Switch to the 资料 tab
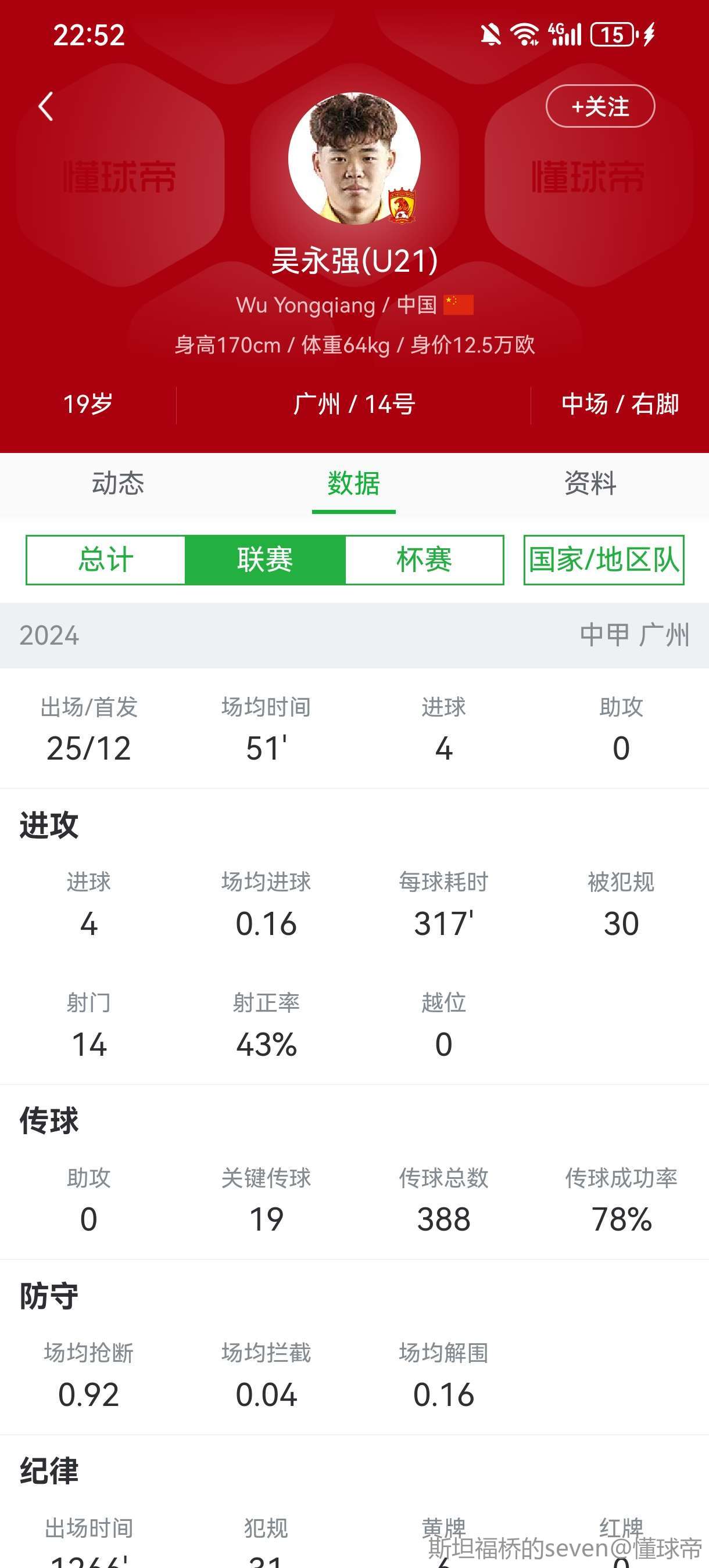709x1568 pixels. [x=590, y=483]
